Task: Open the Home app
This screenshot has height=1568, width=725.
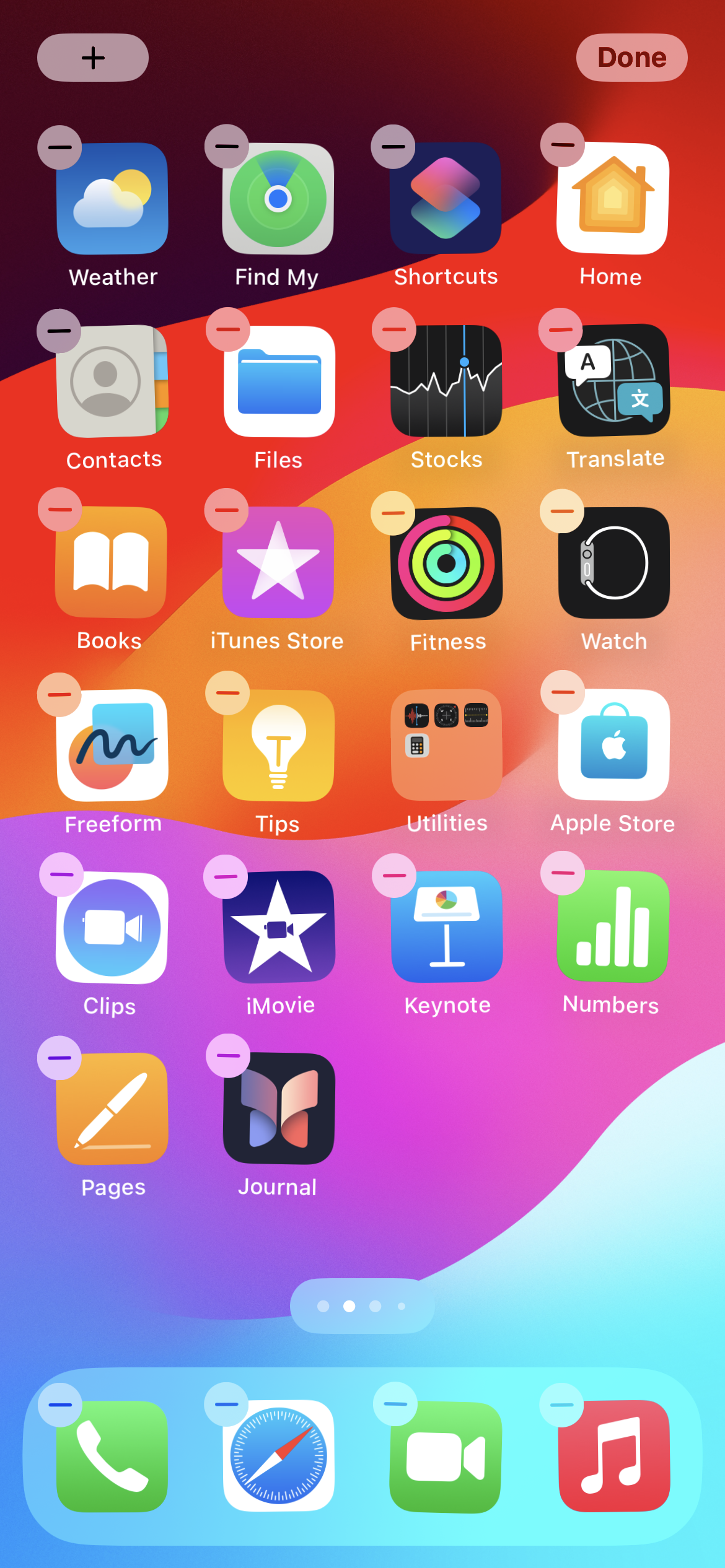Action: [613, 199]
